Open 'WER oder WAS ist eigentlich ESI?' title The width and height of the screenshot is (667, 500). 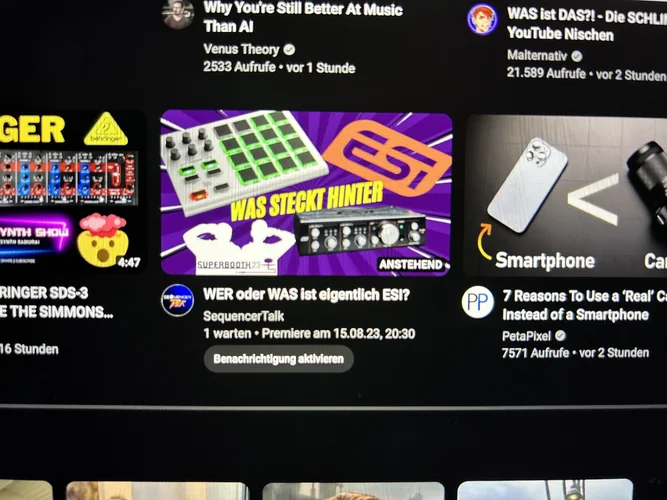click(306, 295)
